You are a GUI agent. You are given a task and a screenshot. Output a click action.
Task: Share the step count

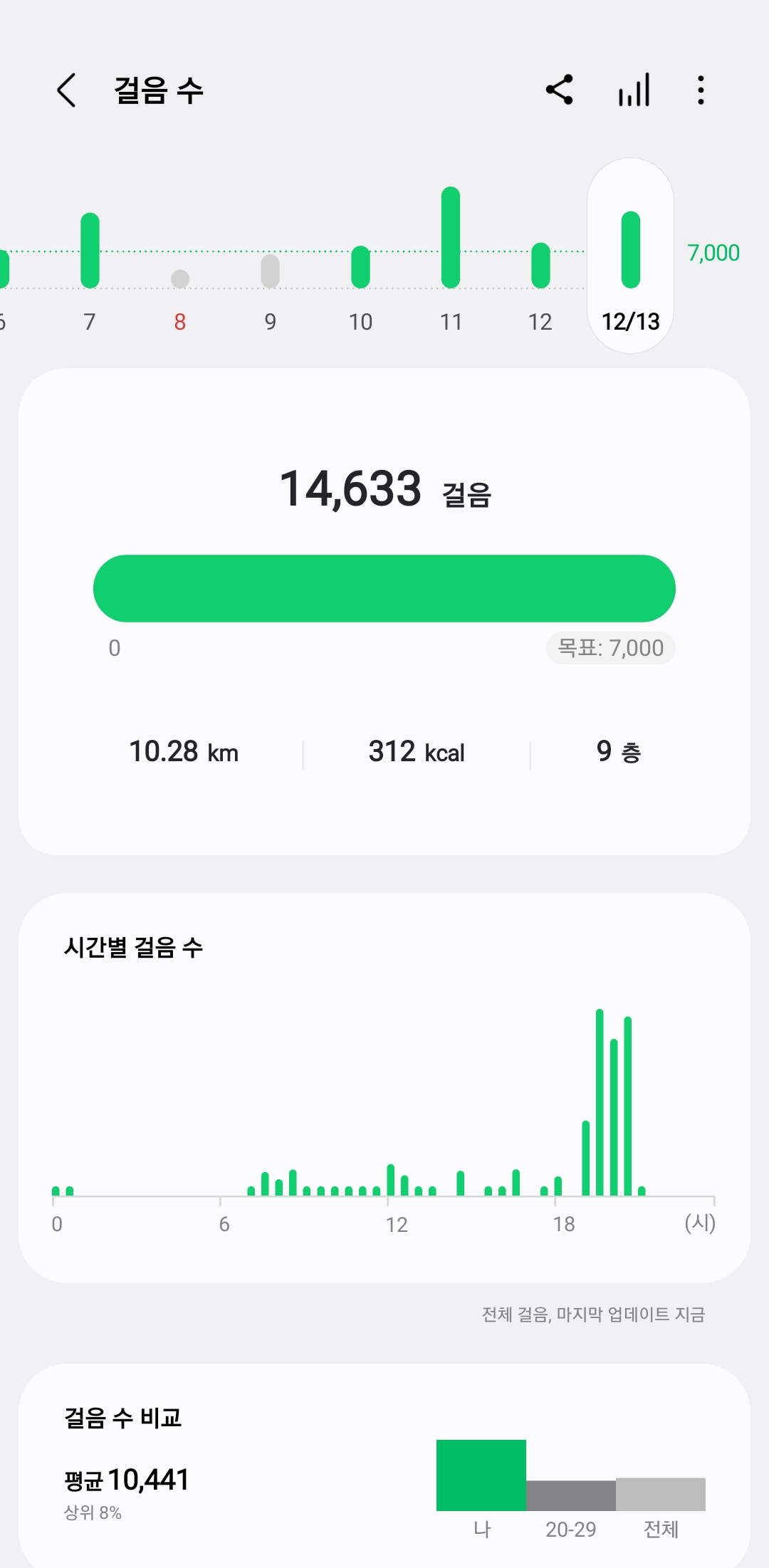tap(560, 90)
